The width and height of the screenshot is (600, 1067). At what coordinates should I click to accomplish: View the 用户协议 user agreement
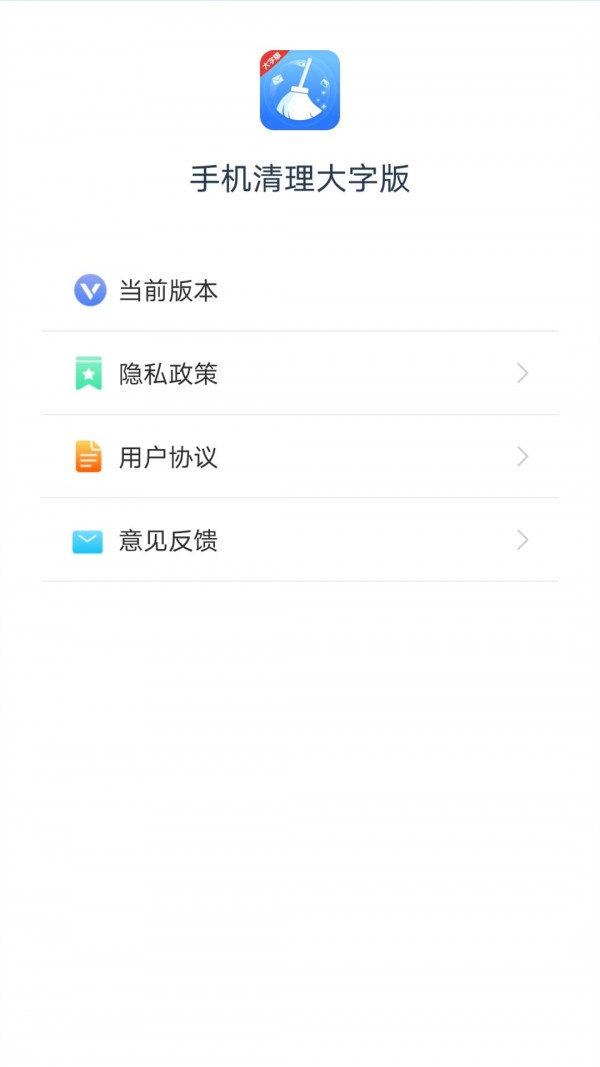[300, 457]
